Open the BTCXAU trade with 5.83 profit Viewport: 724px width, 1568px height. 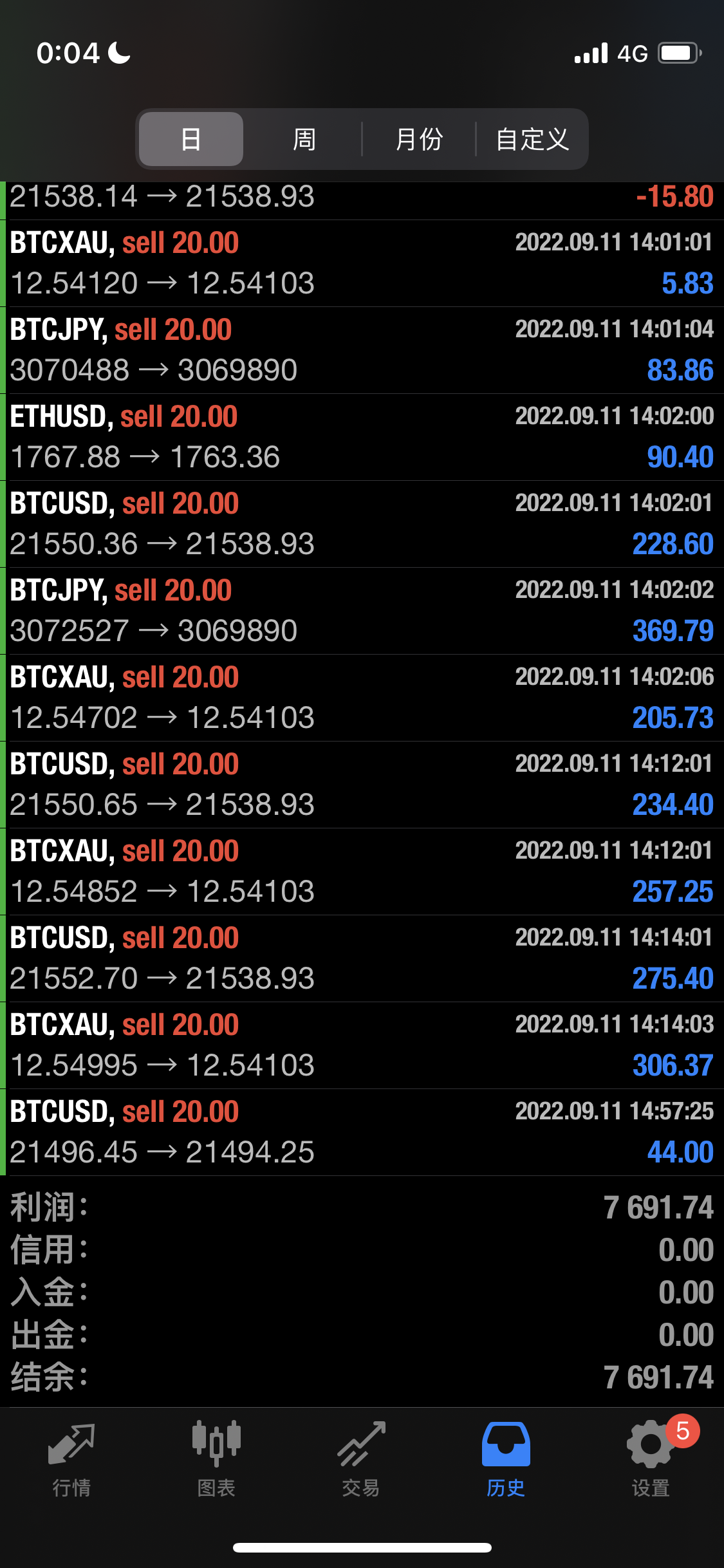pyautogui.click(x=362, y=263)
